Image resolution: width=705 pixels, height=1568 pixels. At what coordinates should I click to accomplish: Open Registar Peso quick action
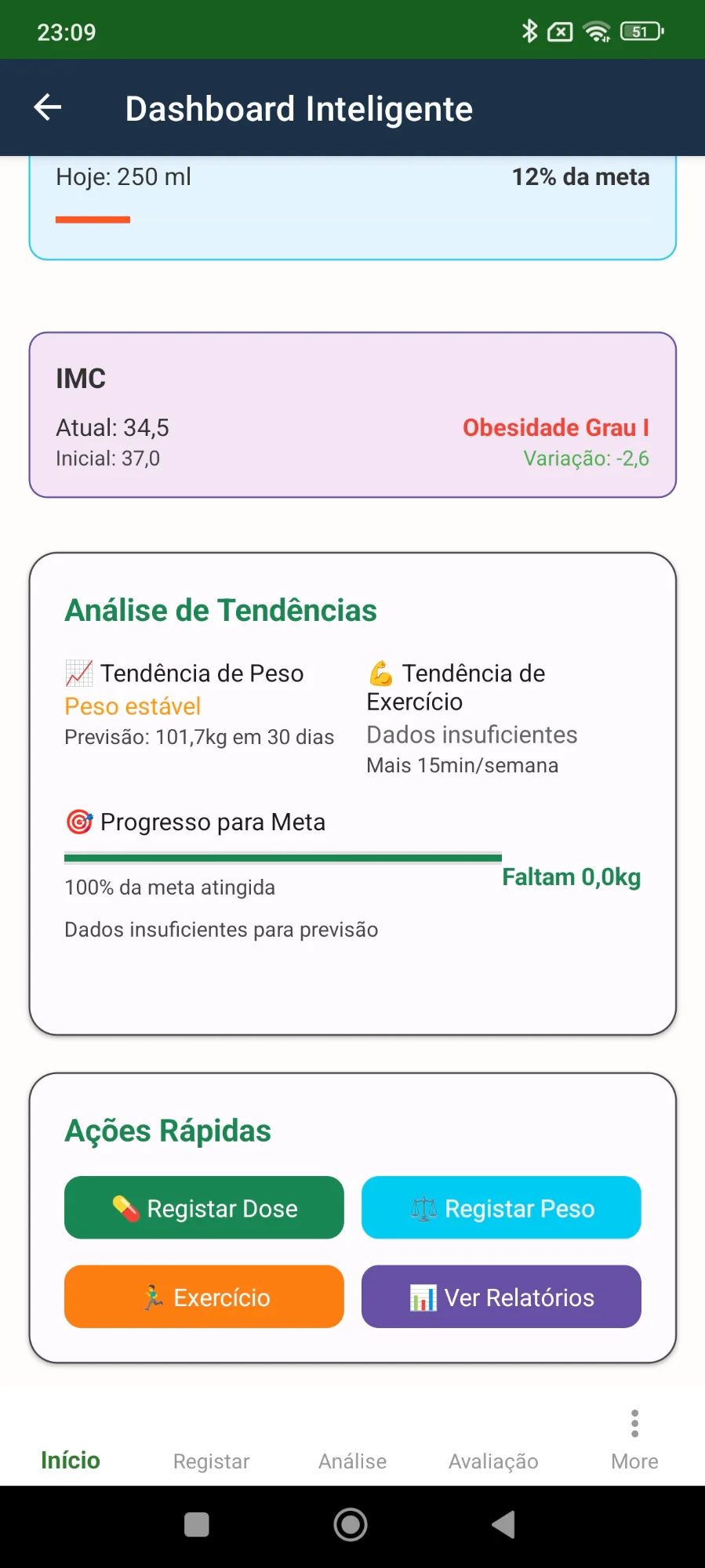pos(501,1207)
